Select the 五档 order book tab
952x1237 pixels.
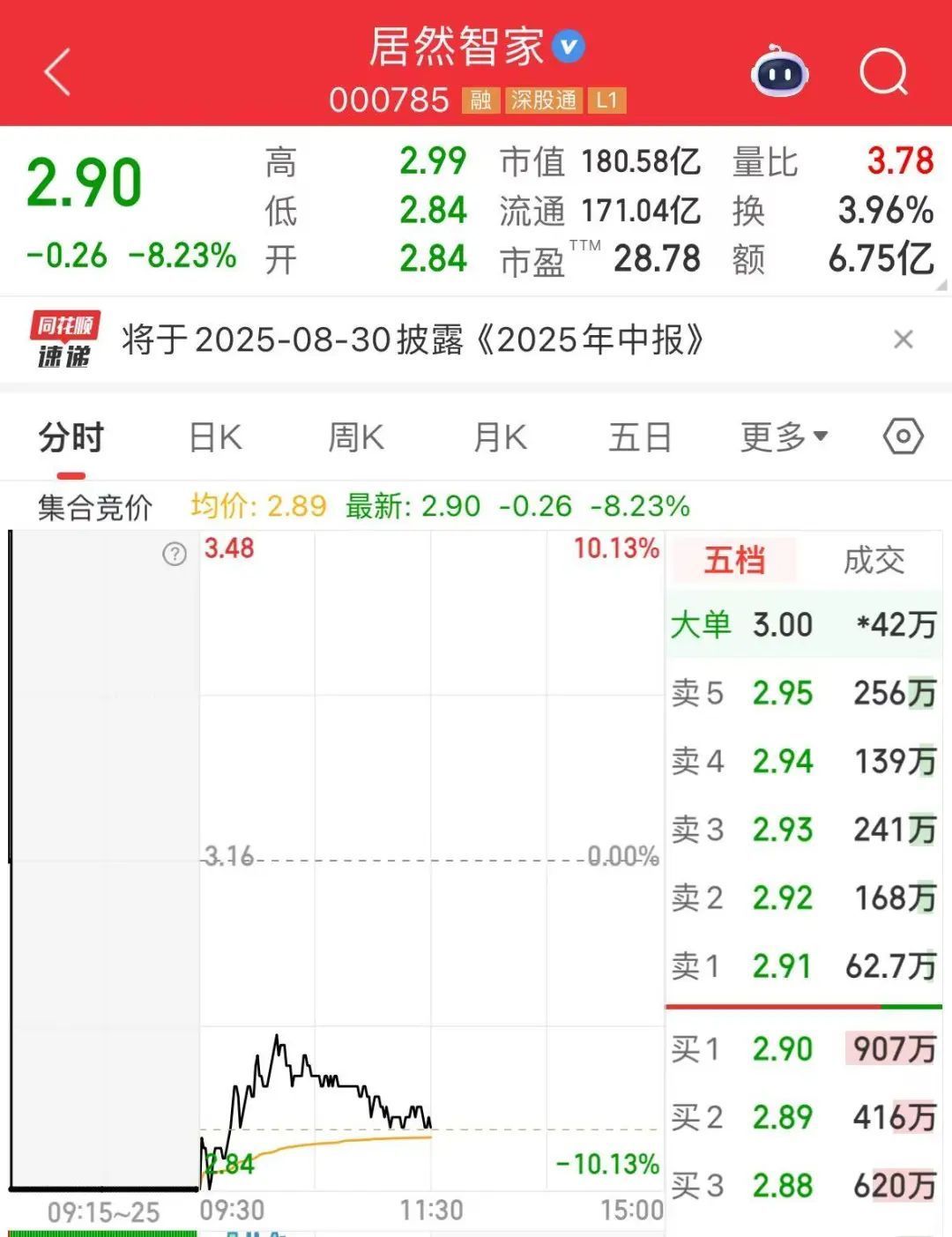(x=734, y=560)
